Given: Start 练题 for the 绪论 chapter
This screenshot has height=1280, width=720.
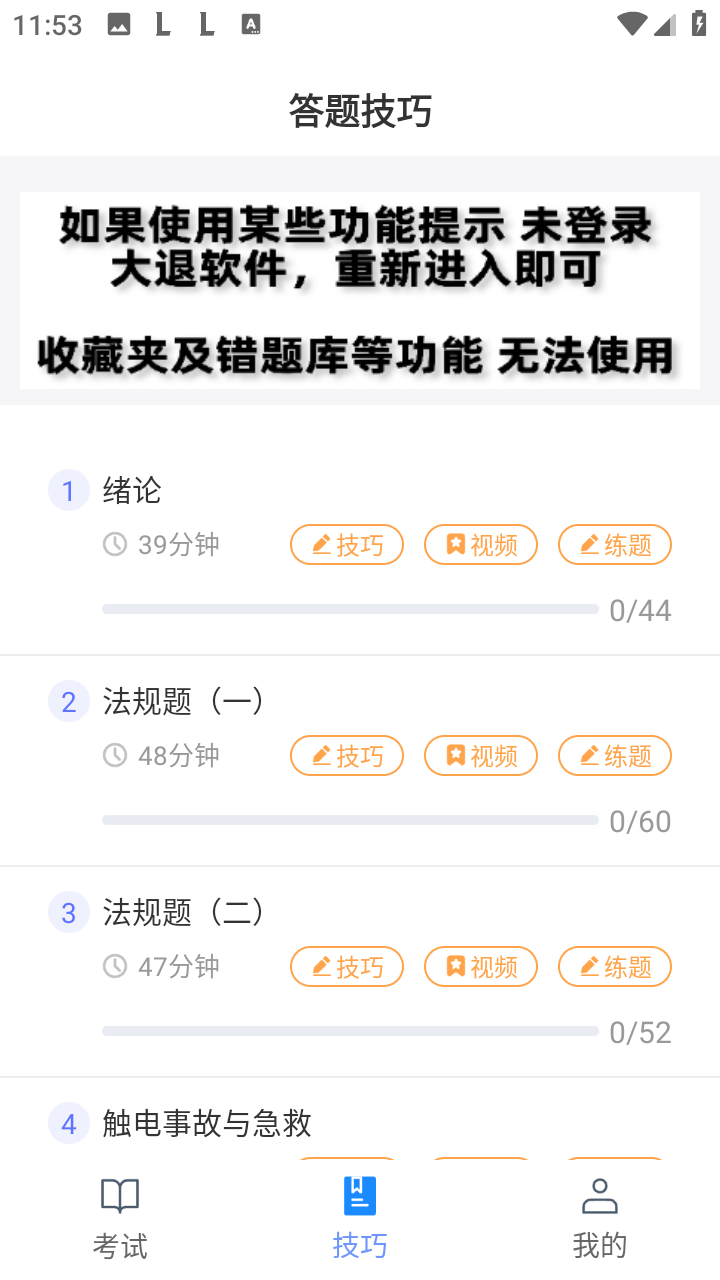Looking at the screenshot, I should (x=615, y=545).
